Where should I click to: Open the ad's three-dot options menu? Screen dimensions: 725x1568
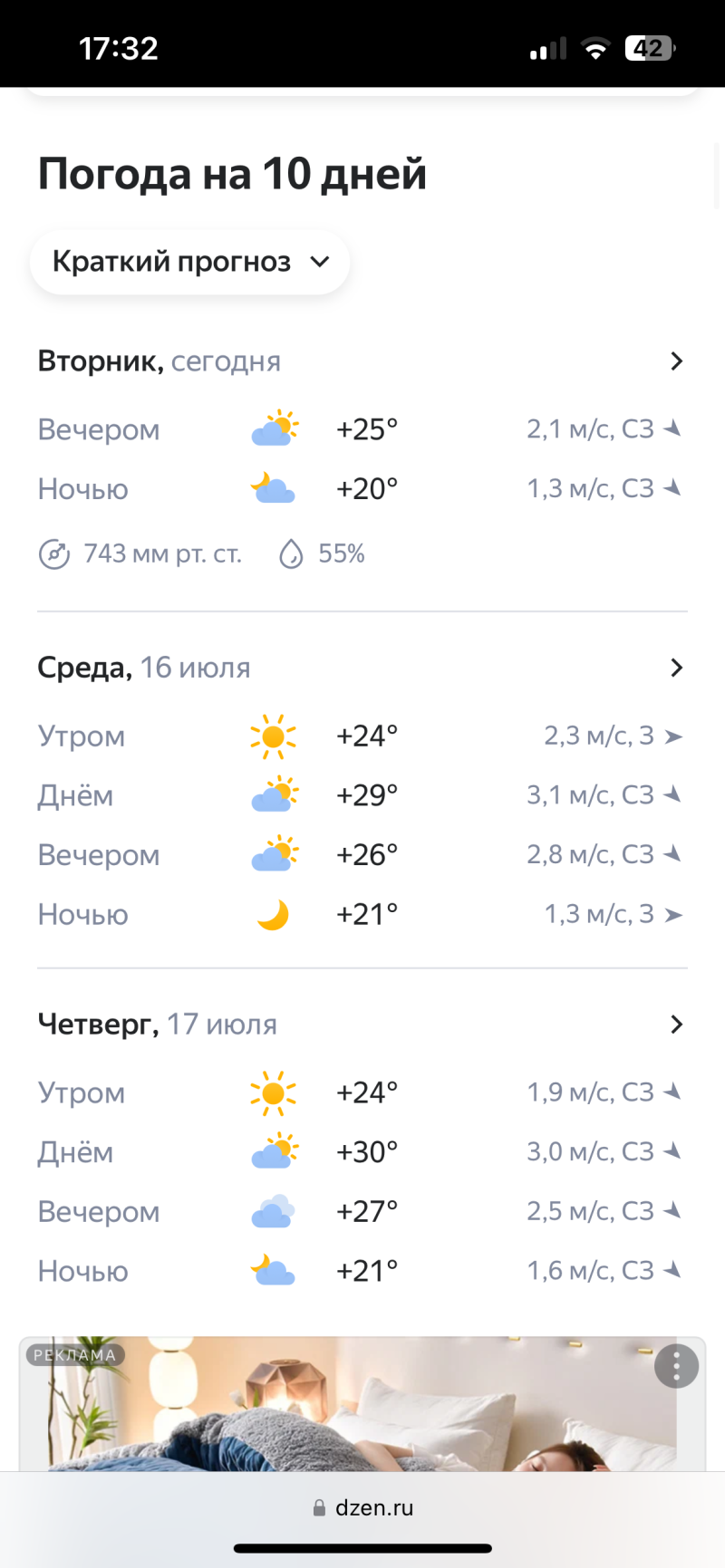coord(676,1366)
